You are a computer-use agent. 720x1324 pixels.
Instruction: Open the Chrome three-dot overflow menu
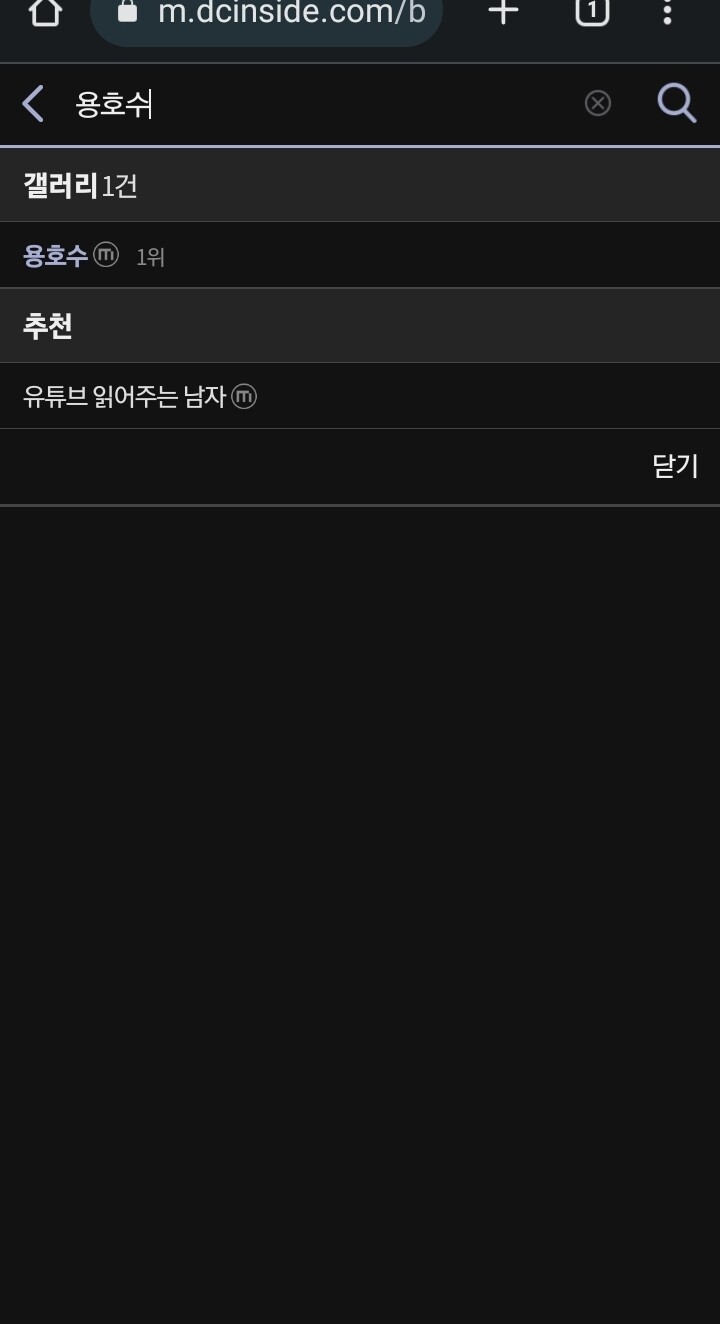click(x=666, y=14)
